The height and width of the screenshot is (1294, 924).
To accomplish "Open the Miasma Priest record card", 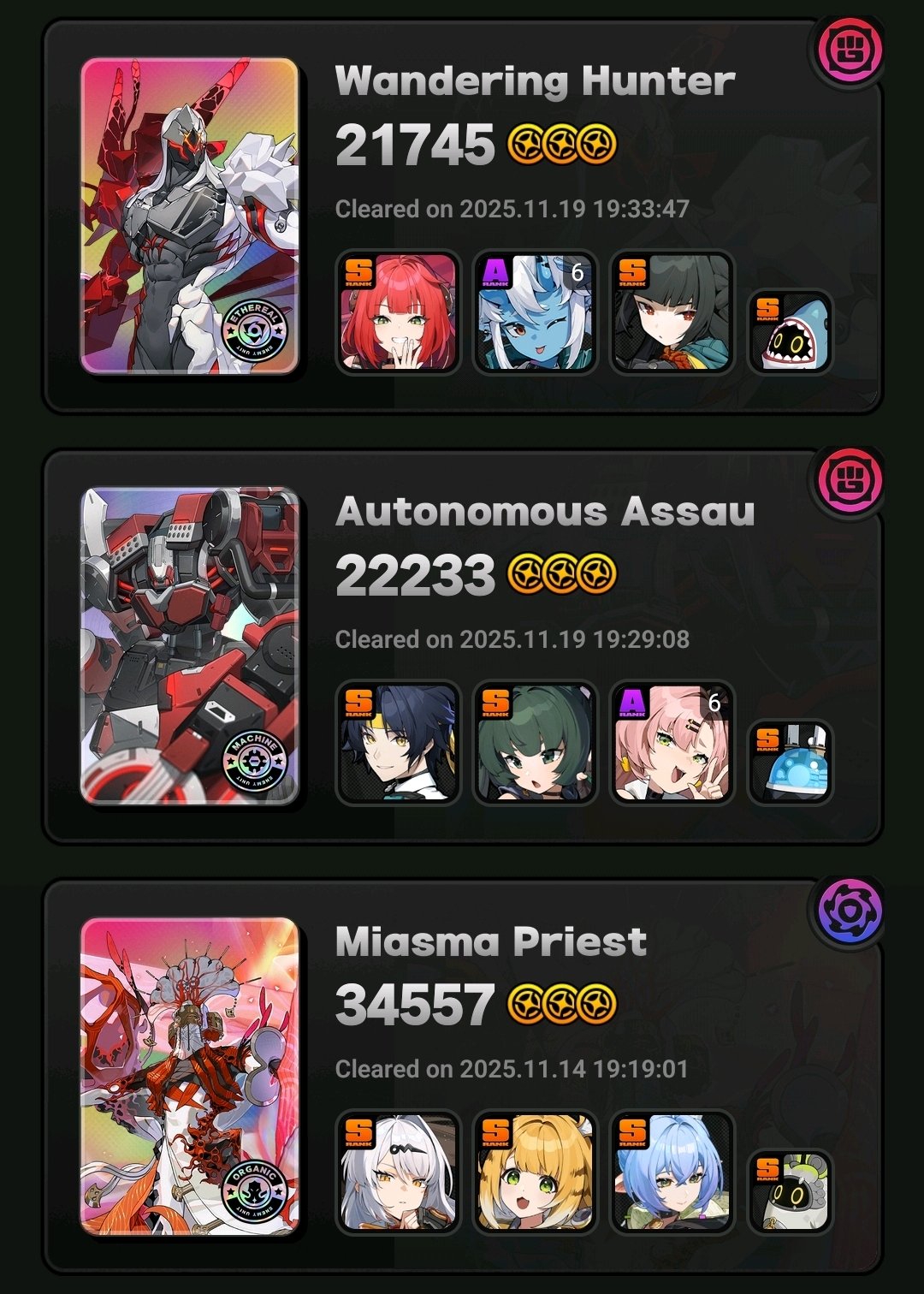I will (x=462, y=1077).
